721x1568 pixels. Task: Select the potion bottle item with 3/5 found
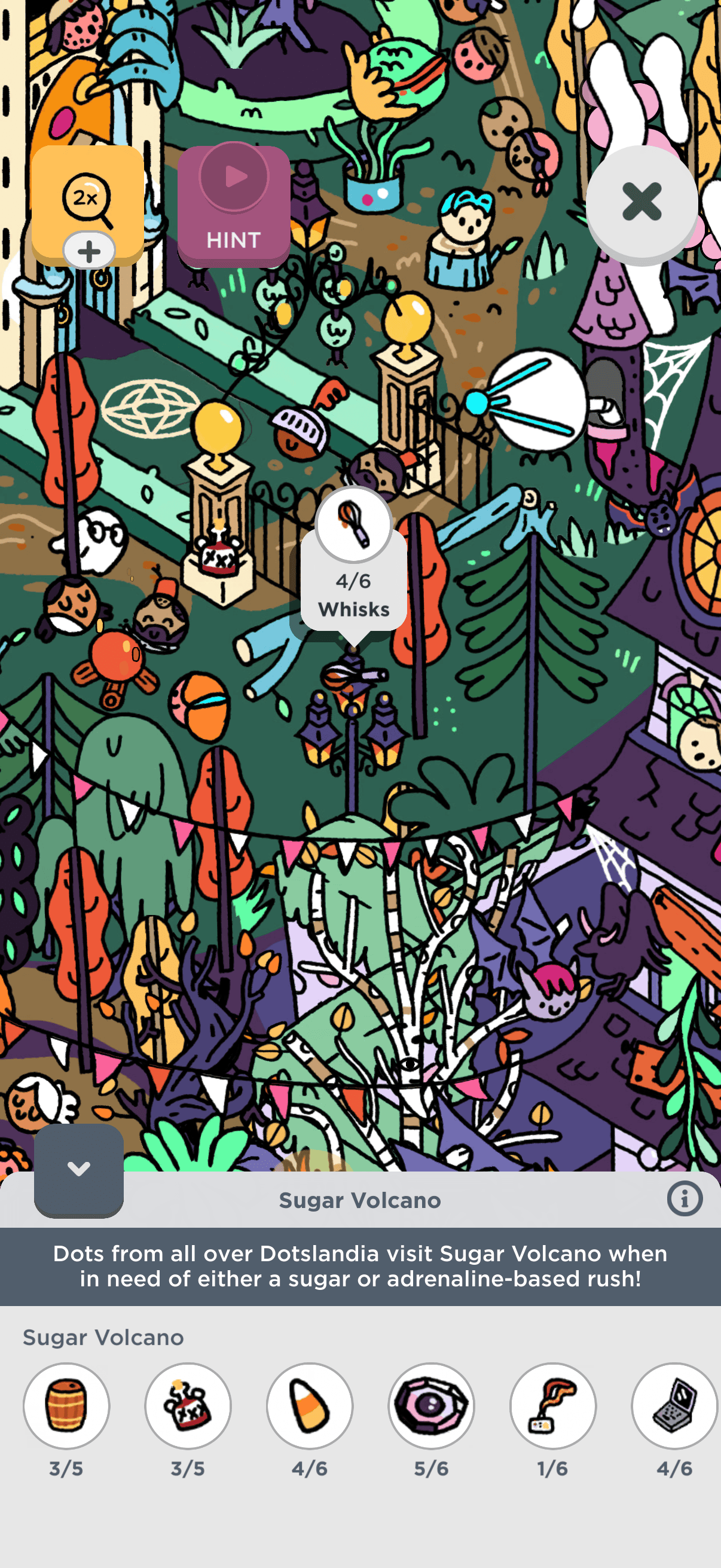(x=188, y=1405)
